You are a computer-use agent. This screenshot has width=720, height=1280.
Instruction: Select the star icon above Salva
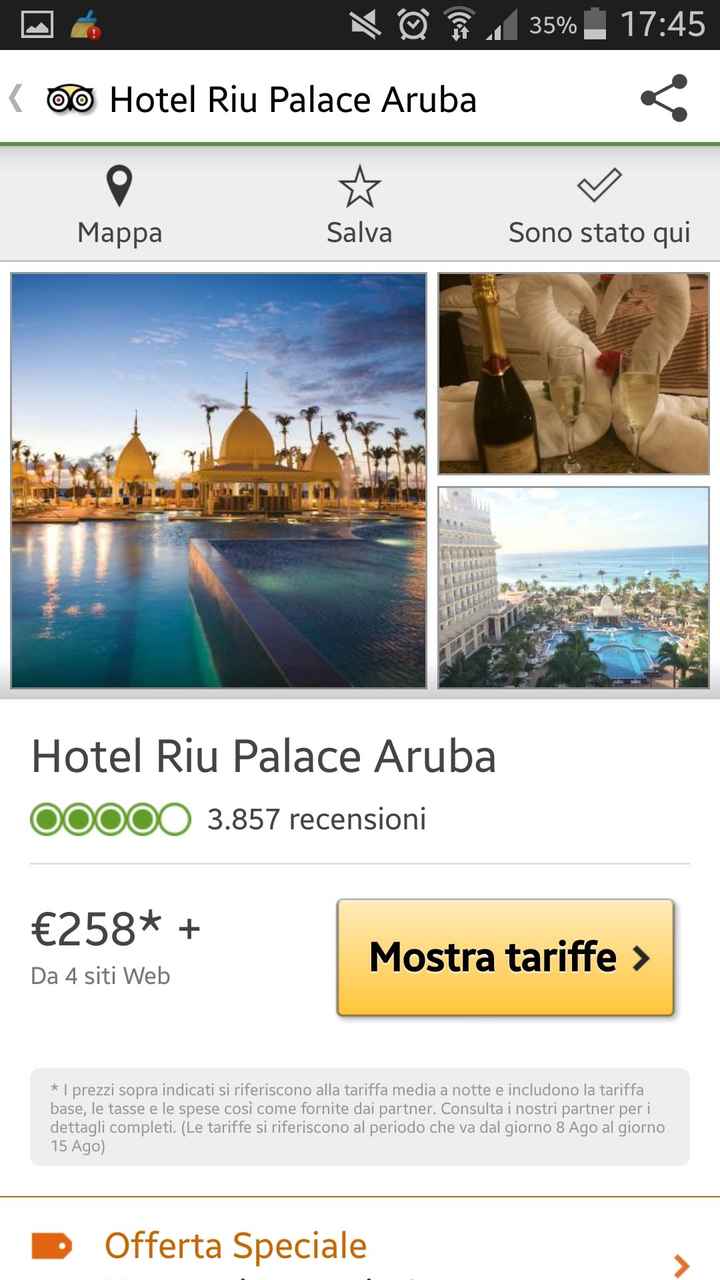click(359, 185)
